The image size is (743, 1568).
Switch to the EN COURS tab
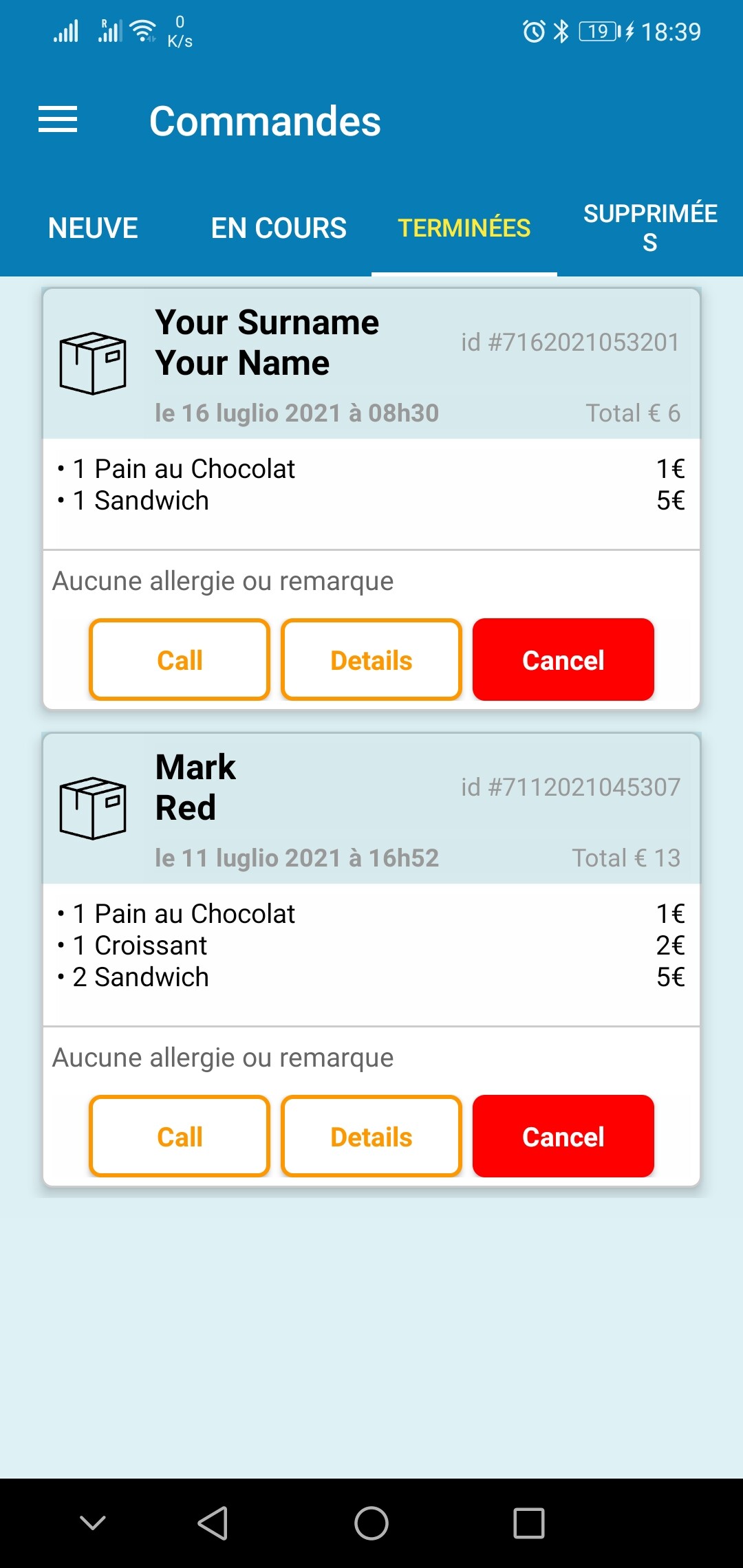(279, 228)
